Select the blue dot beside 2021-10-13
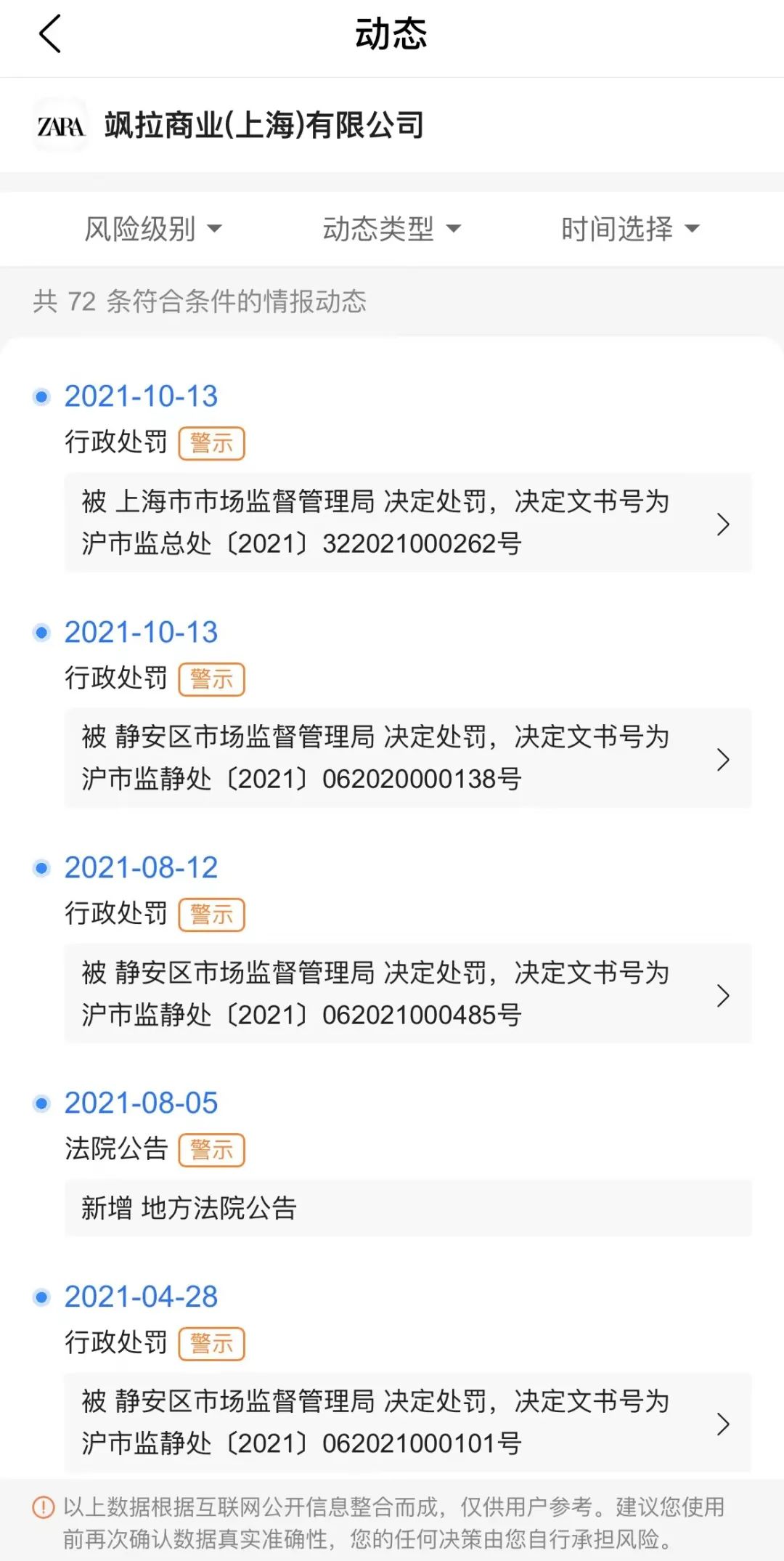This screenshot has height=1561, width=784. click(41, 394)
